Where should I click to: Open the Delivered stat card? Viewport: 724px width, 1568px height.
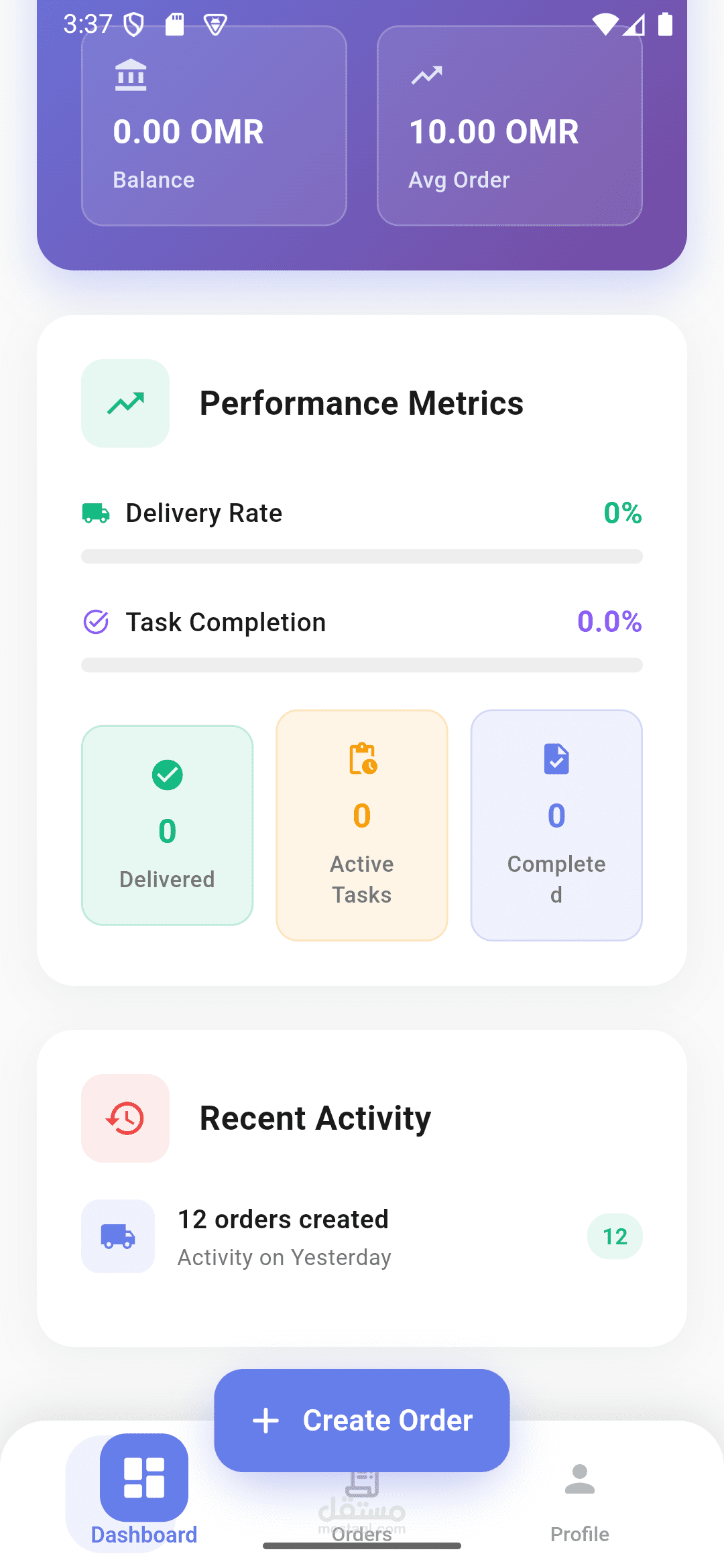pos(167,826)
